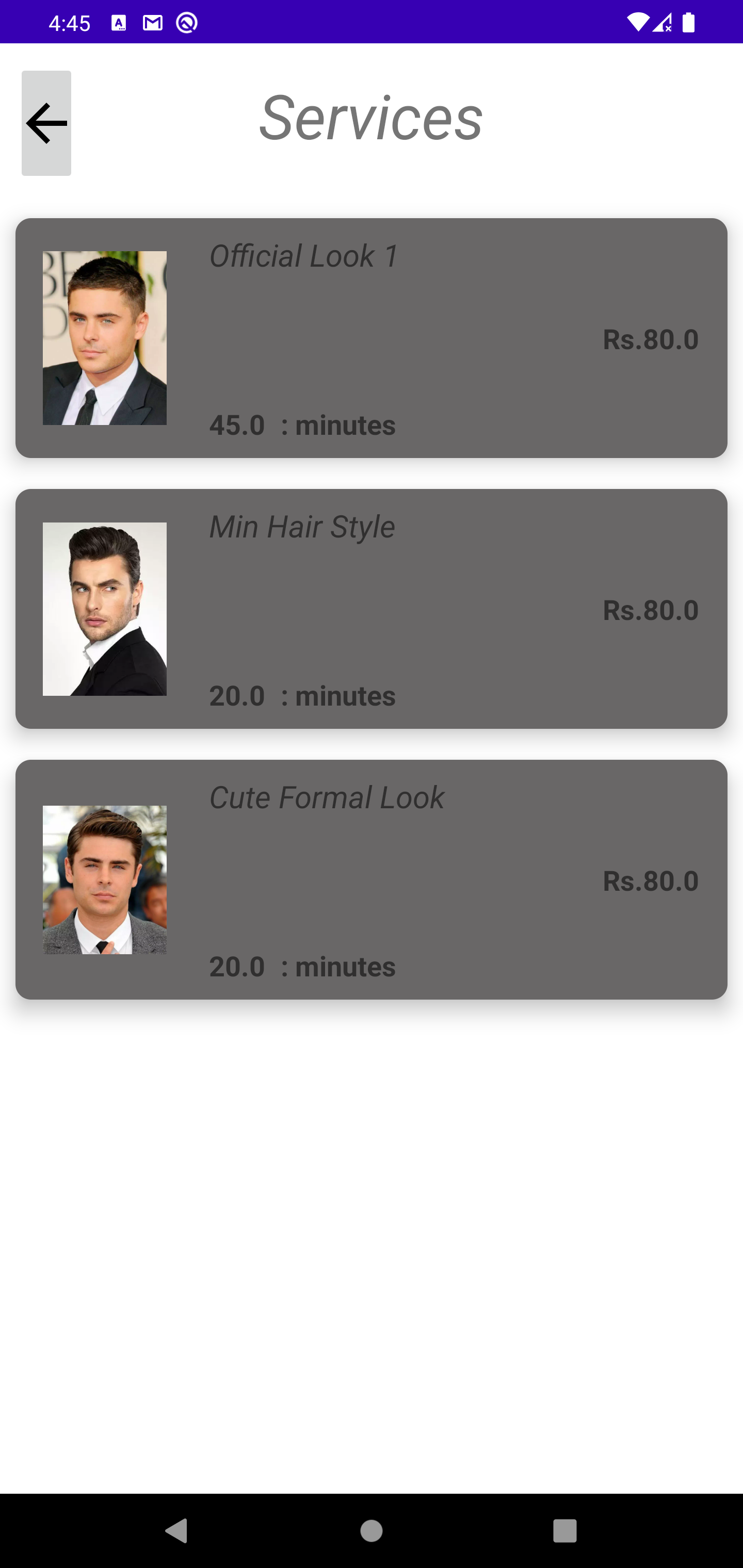Tap the Min Hair Style photo
The image size is (743, 1568).
coord(104,608)
